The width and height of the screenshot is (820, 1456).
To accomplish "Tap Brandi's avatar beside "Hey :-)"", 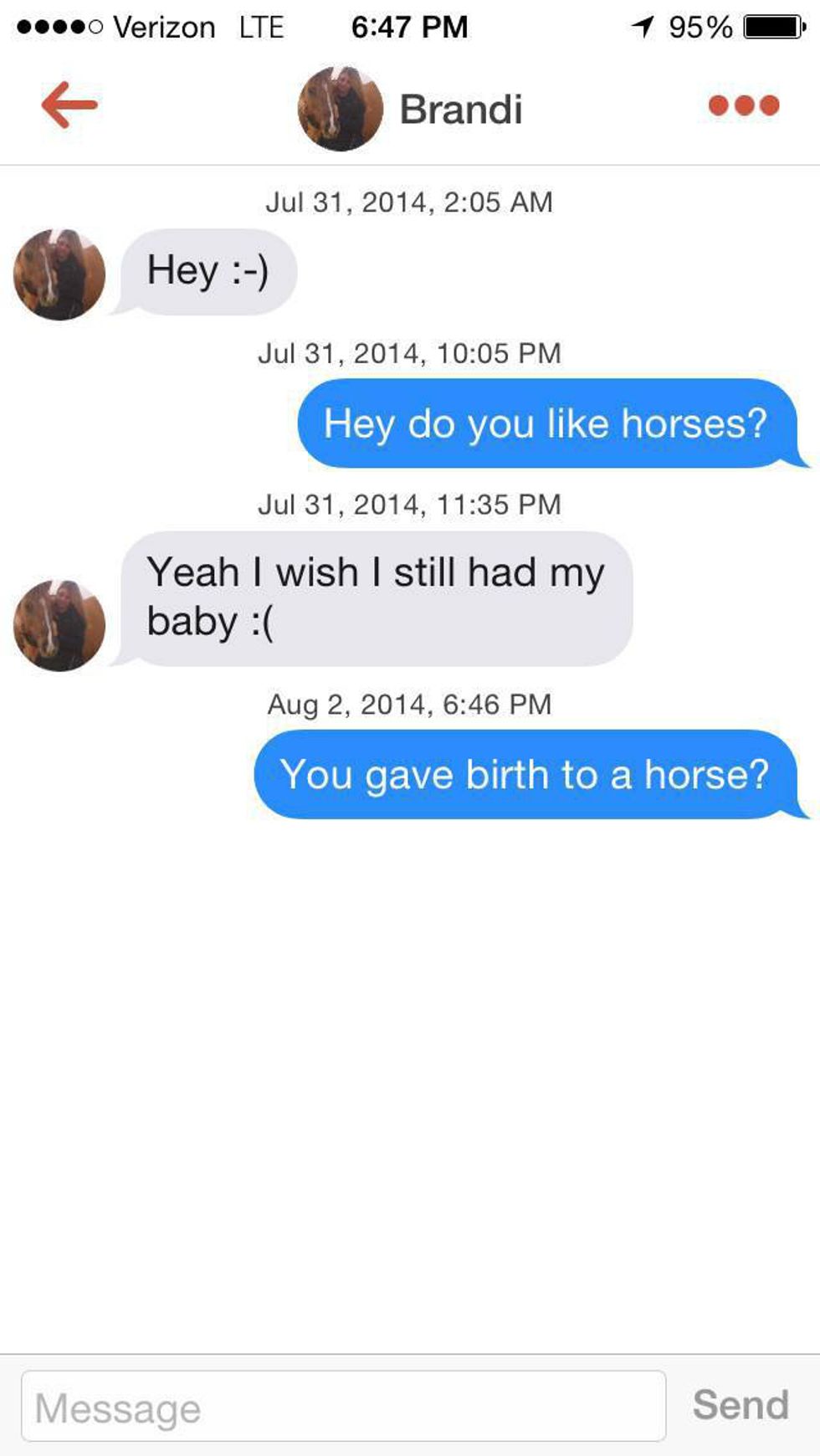I will click(59, 274).
